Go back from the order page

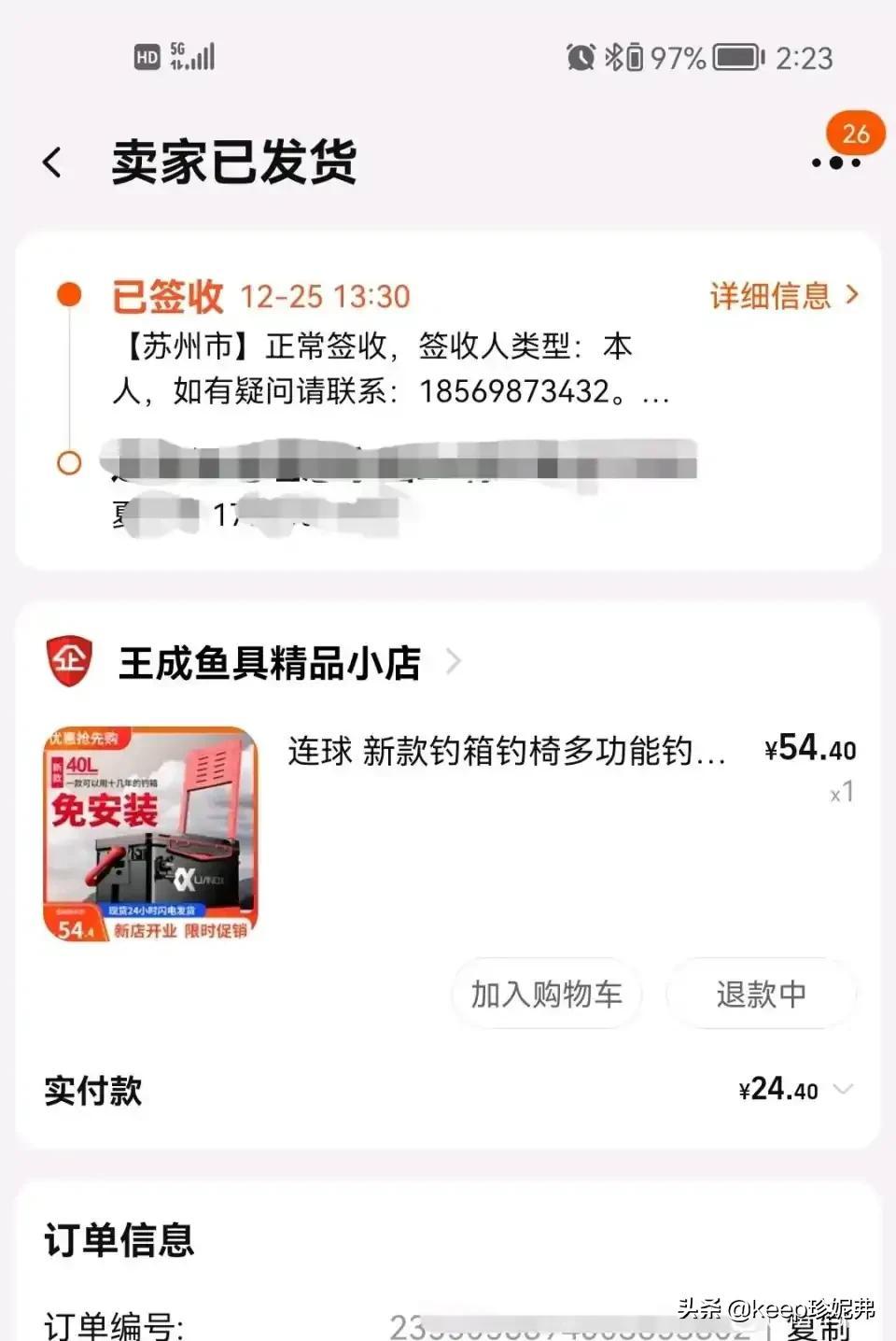click(53, 162)
